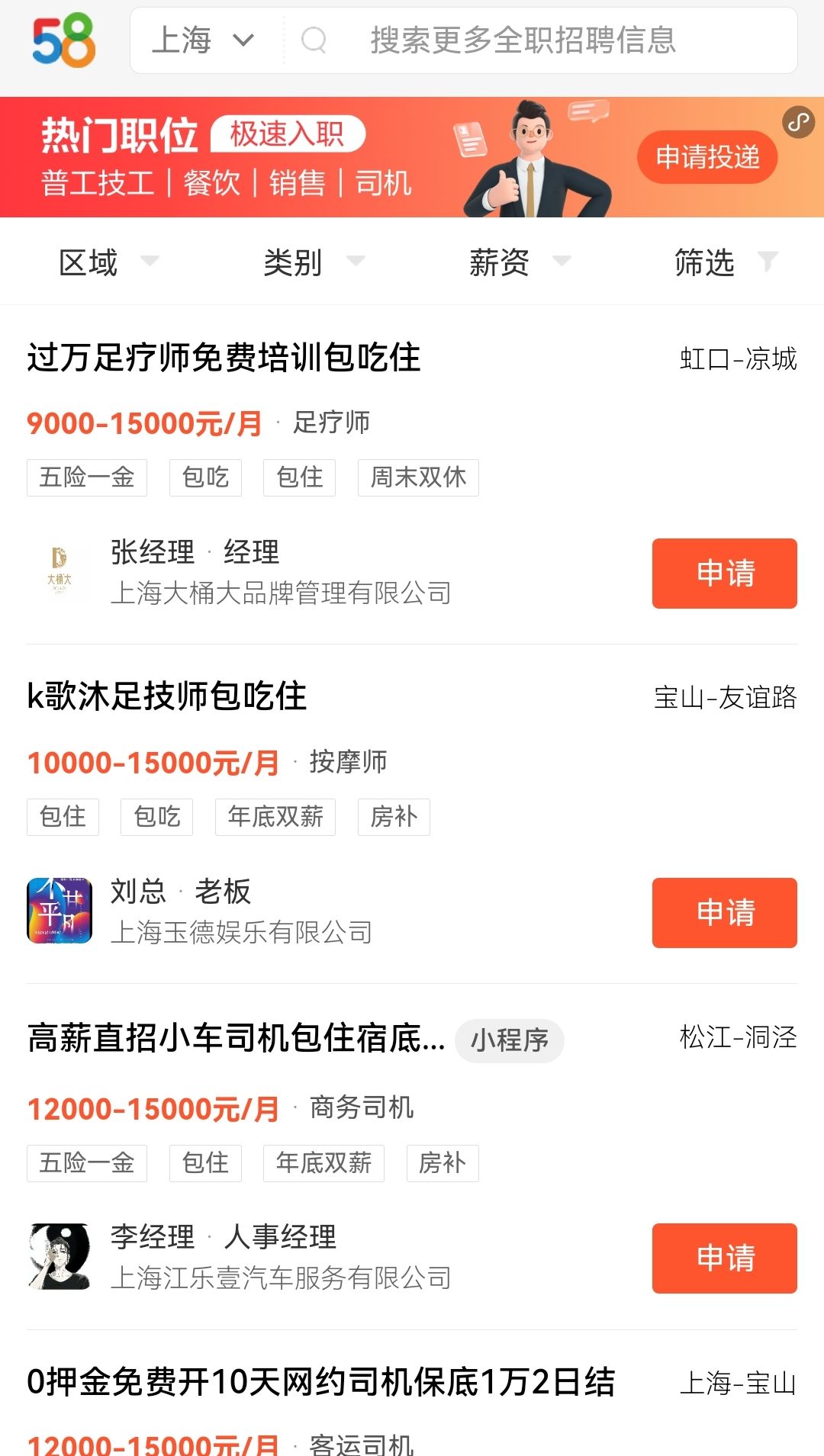Apply to 上海玉德娱乐有限公司 job
This screenshot has height=1456, width=824.
pos(724,913)
